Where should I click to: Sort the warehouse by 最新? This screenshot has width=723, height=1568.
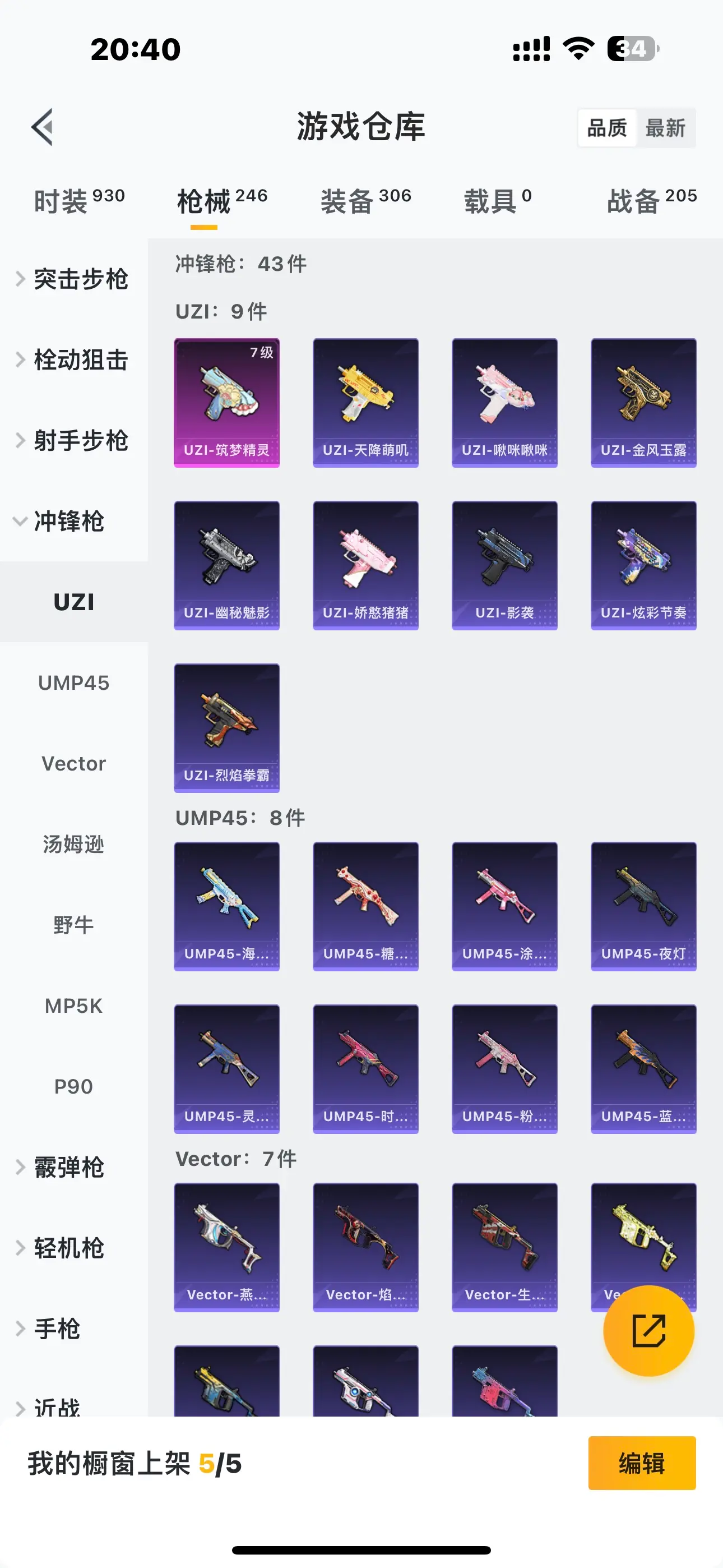(665, 128)
